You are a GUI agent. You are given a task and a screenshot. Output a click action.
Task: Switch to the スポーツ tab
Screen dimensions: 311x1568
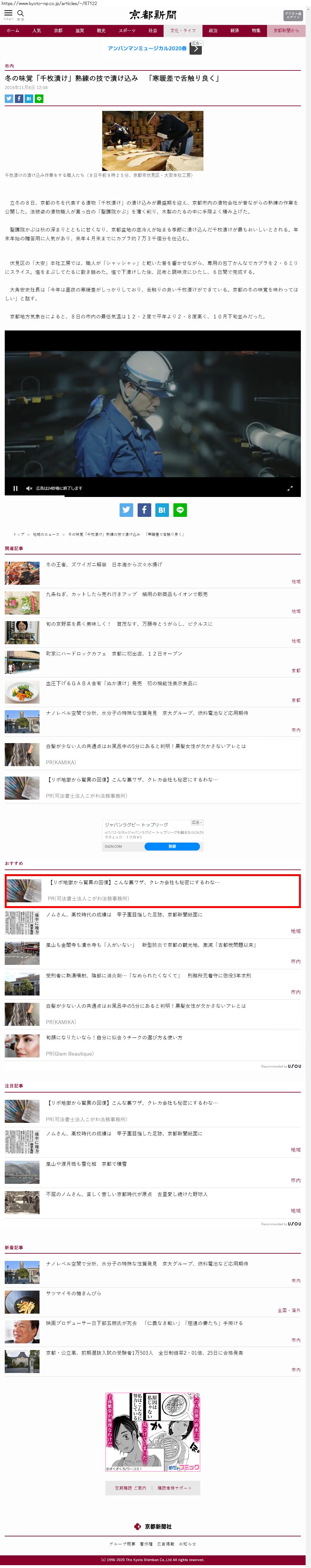127,30
